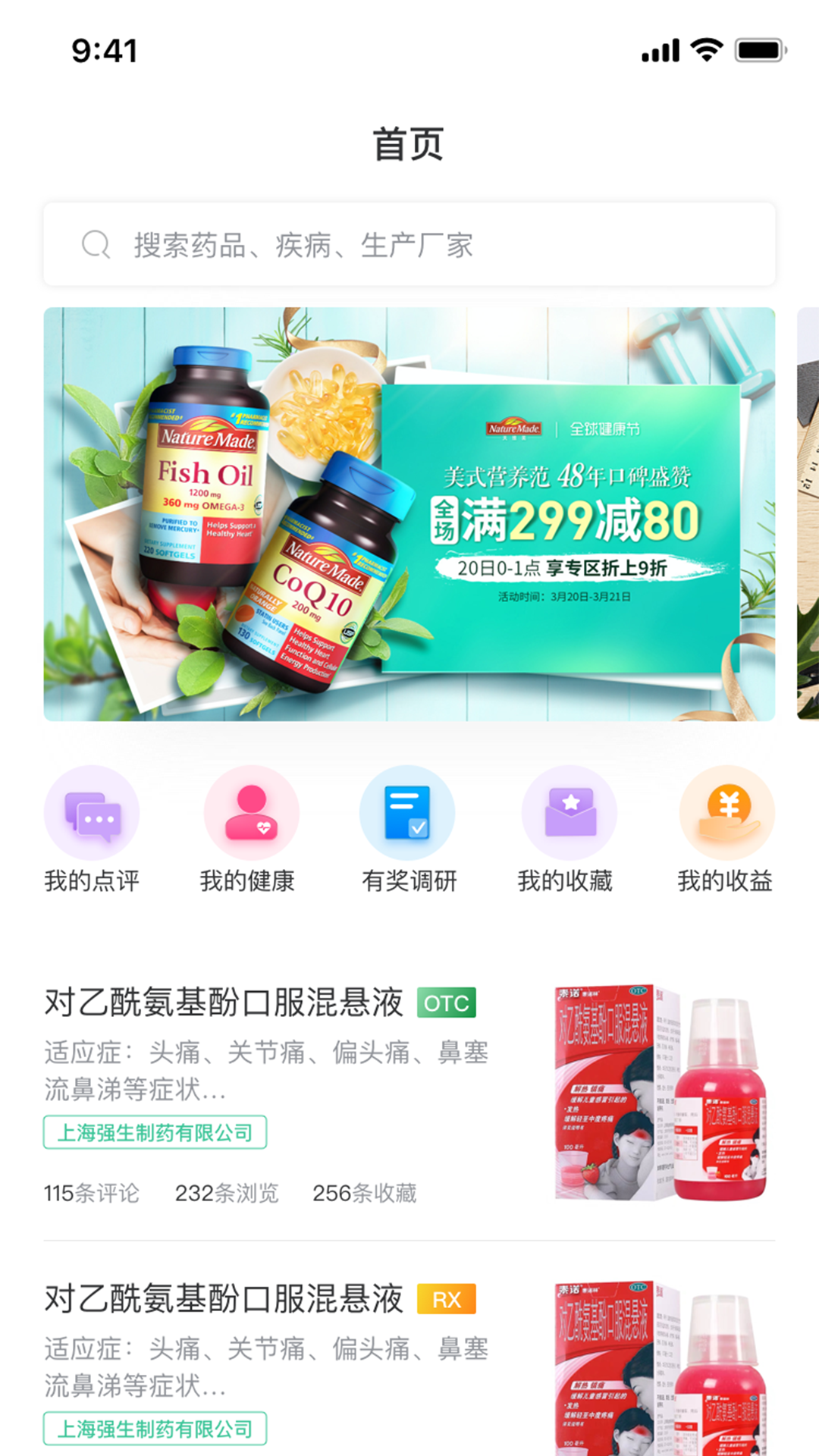Tap the 232条浏览 view count

click(226, 1192)
